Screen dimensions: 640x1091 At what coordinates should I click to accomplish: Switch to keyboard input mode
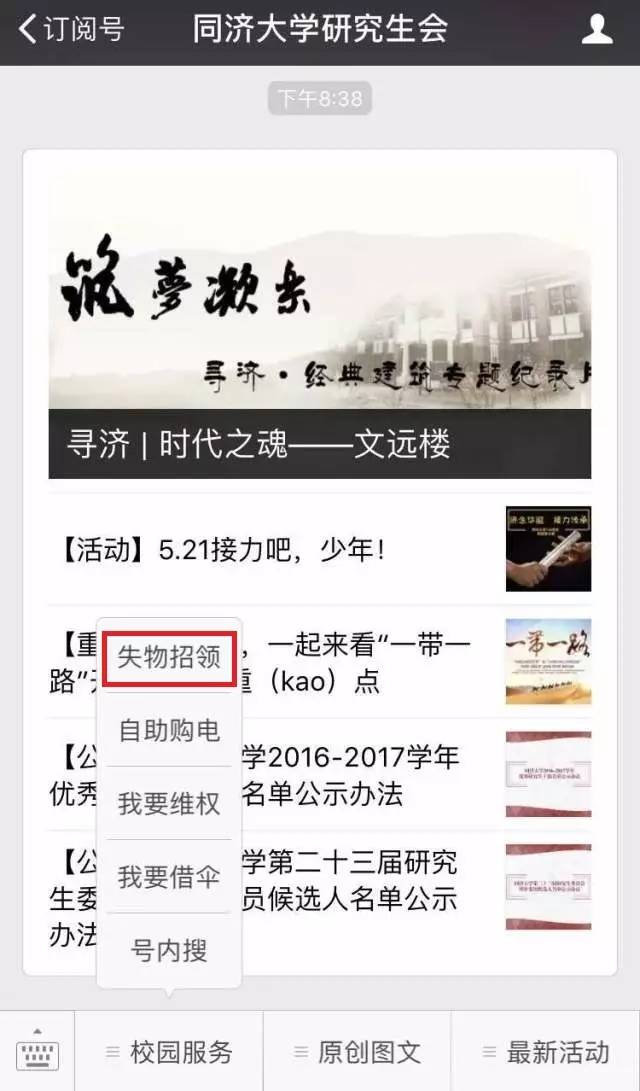(38, 1050)
